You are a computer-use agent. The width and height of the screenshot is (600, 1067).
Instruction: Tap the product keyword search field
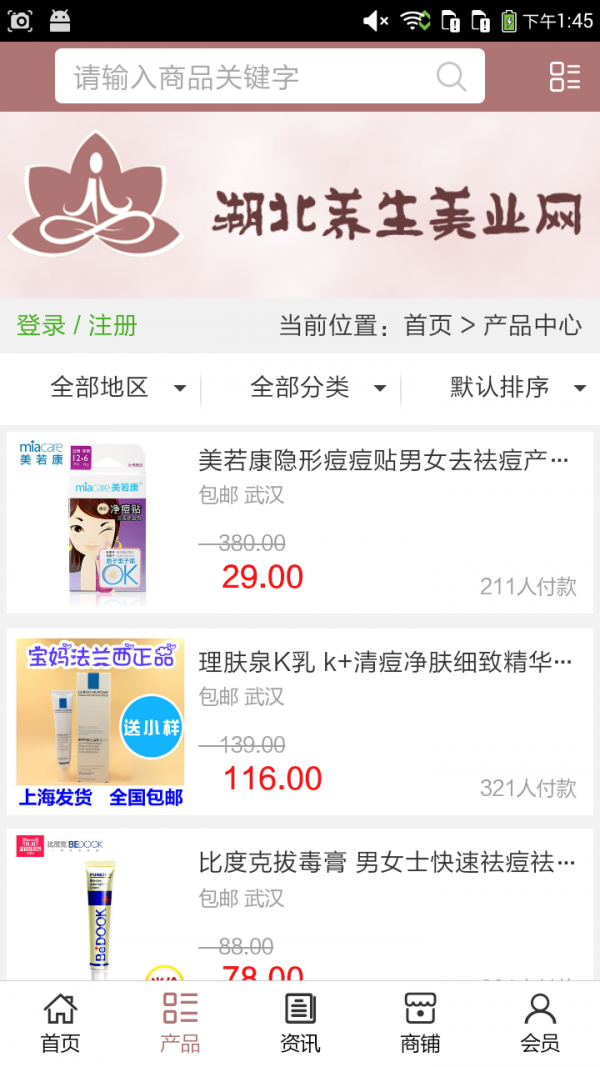point(250,77)
